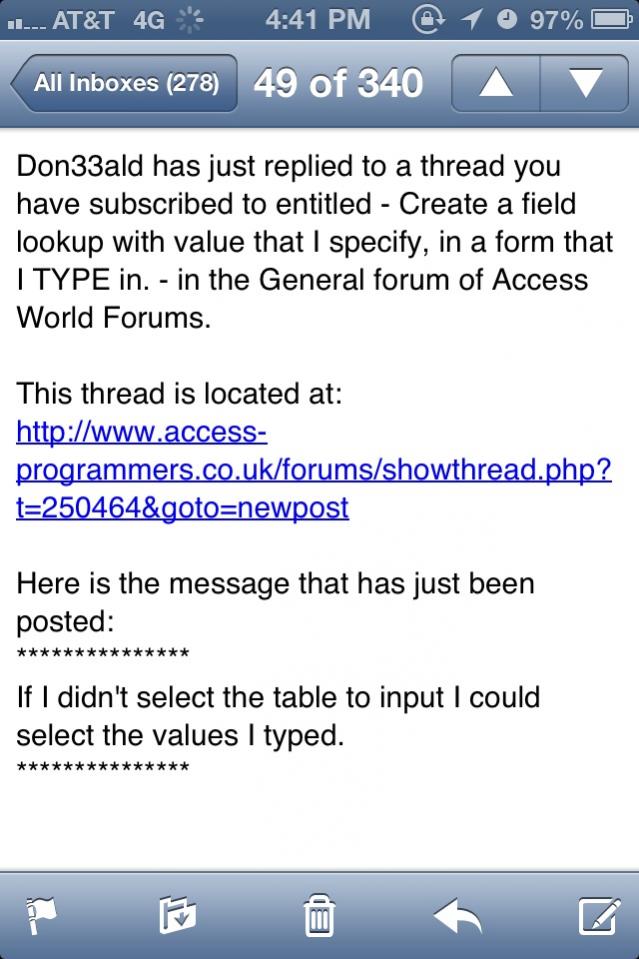The width and height of the screenshot is (639, 959).
Task: Delete this email with the trash icon
Action: [x=318, y=914]
